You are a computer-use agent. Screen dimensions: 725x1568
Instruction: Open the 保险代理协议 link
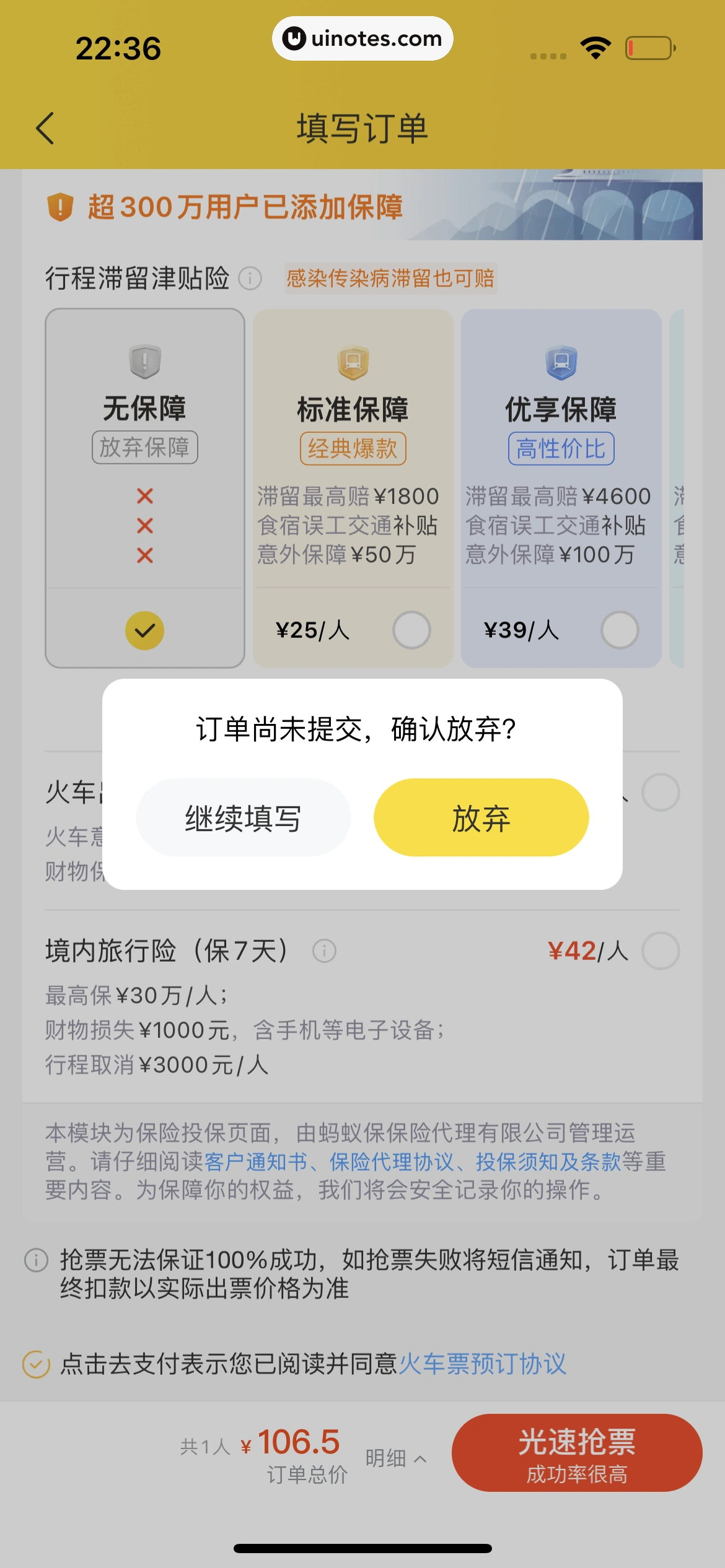pyautogui.click(x=392, y=1162)
